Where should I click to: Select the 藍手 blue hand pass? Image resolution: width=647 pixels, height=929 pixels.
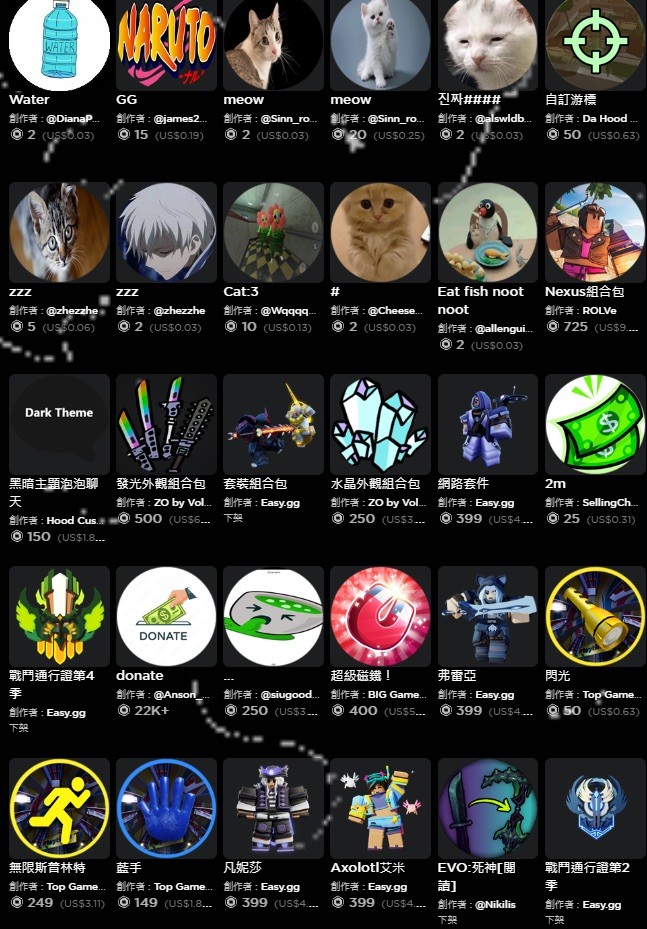tap(166, 808)
